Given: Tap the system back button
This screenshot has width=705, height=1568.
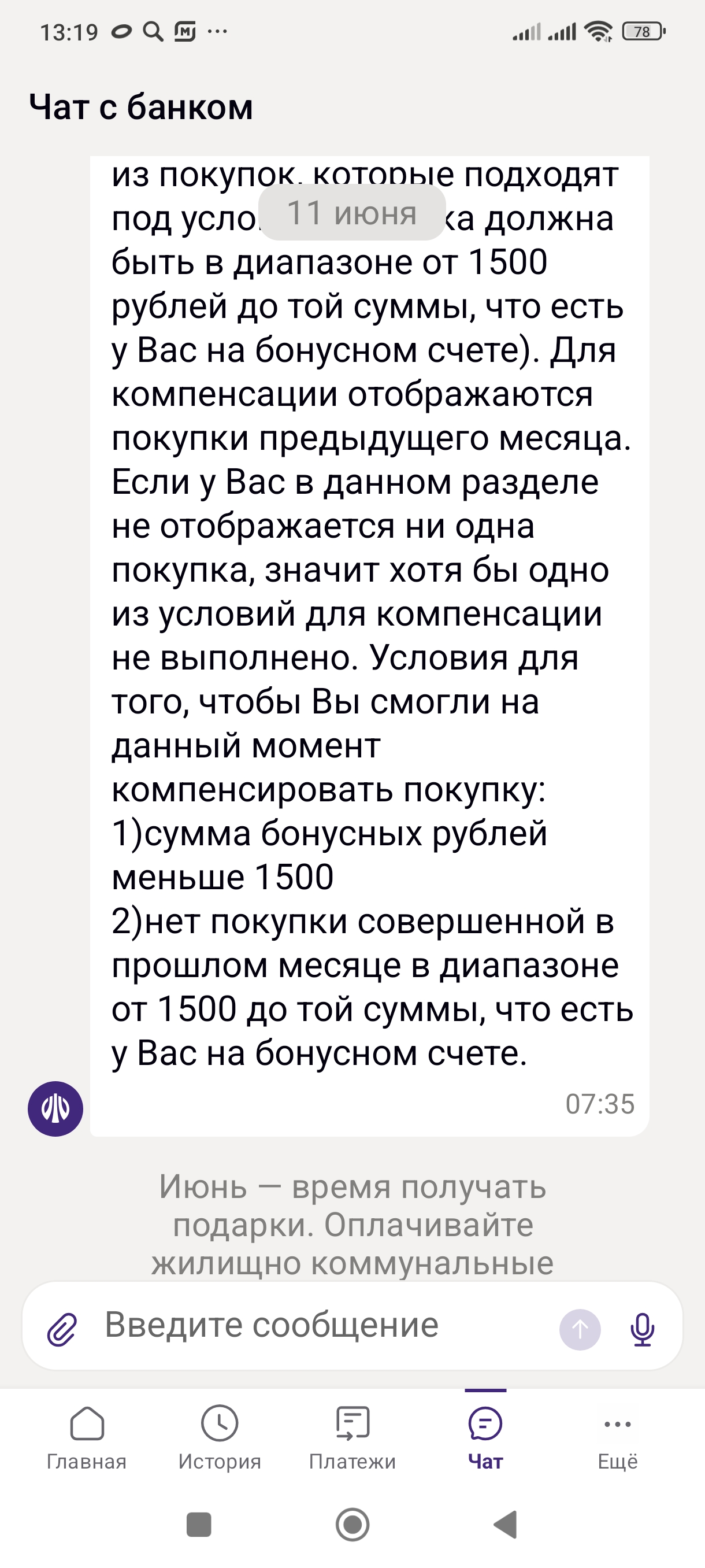Looking at the screenshot, I should pos(506,1525).
